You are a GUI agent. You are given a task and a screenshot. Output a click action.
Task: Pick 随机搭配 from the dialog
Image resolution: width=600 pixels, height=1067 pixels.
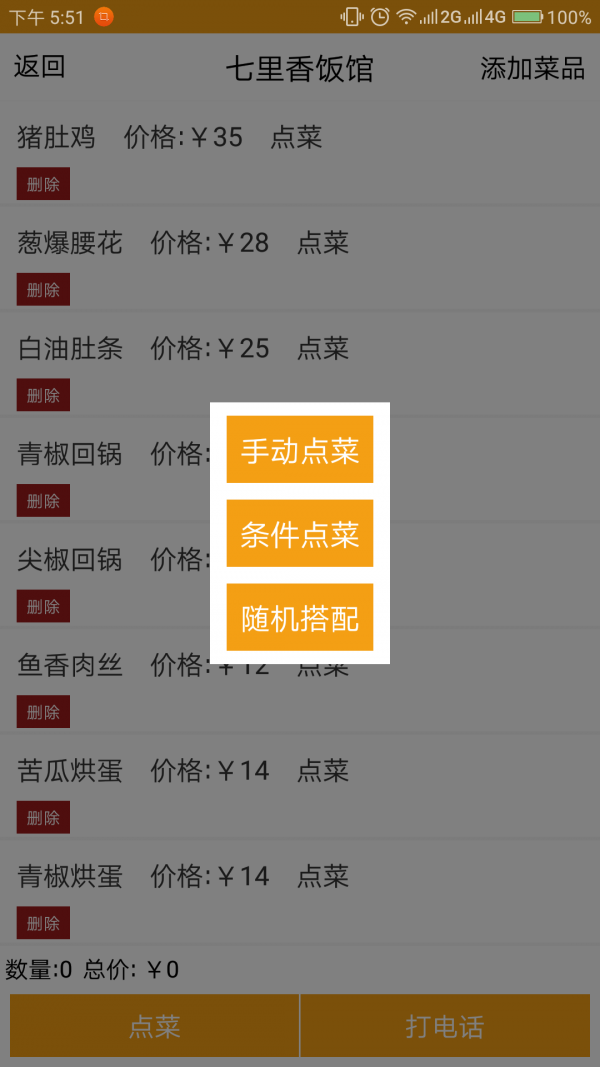pos(300,618)
